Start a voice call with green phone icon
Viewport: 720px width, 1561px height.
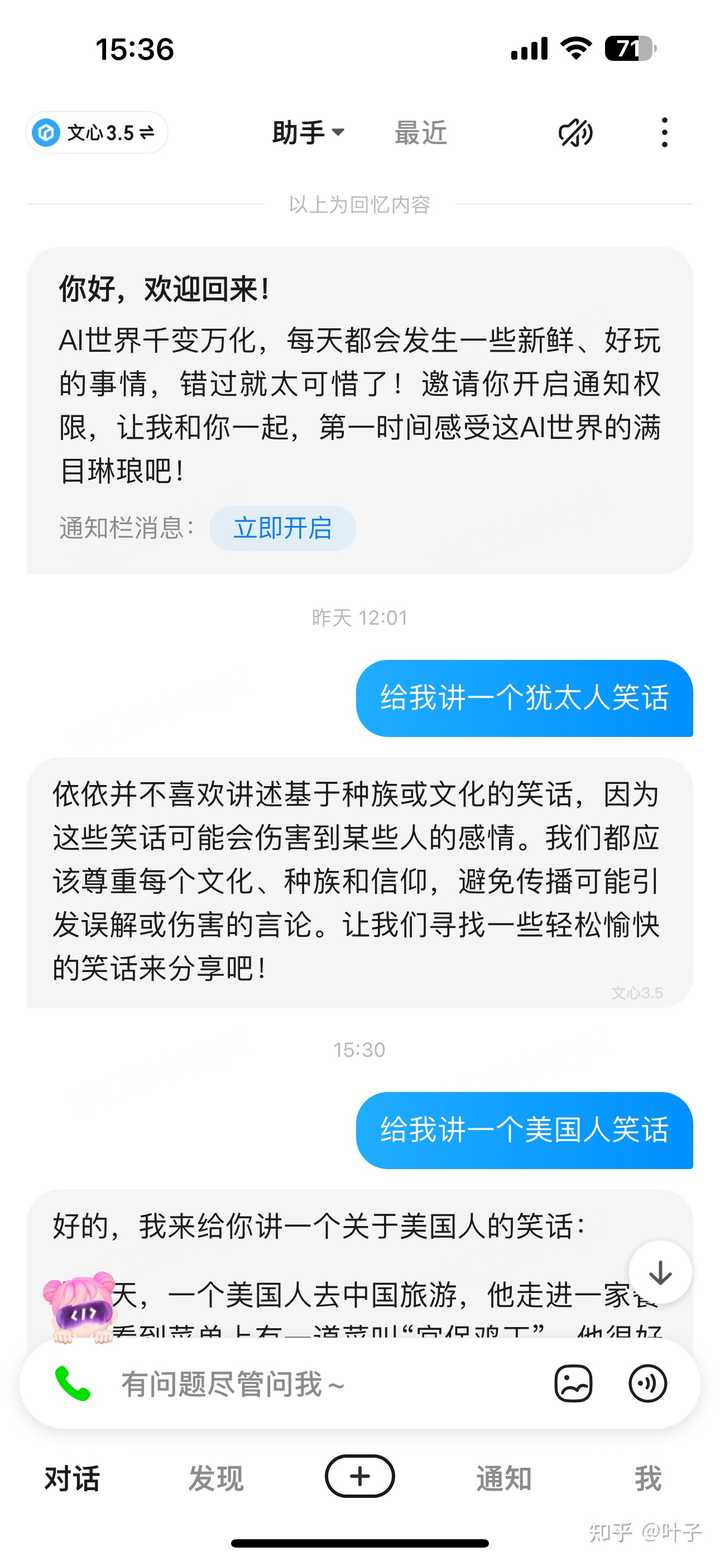[72, 1383]
